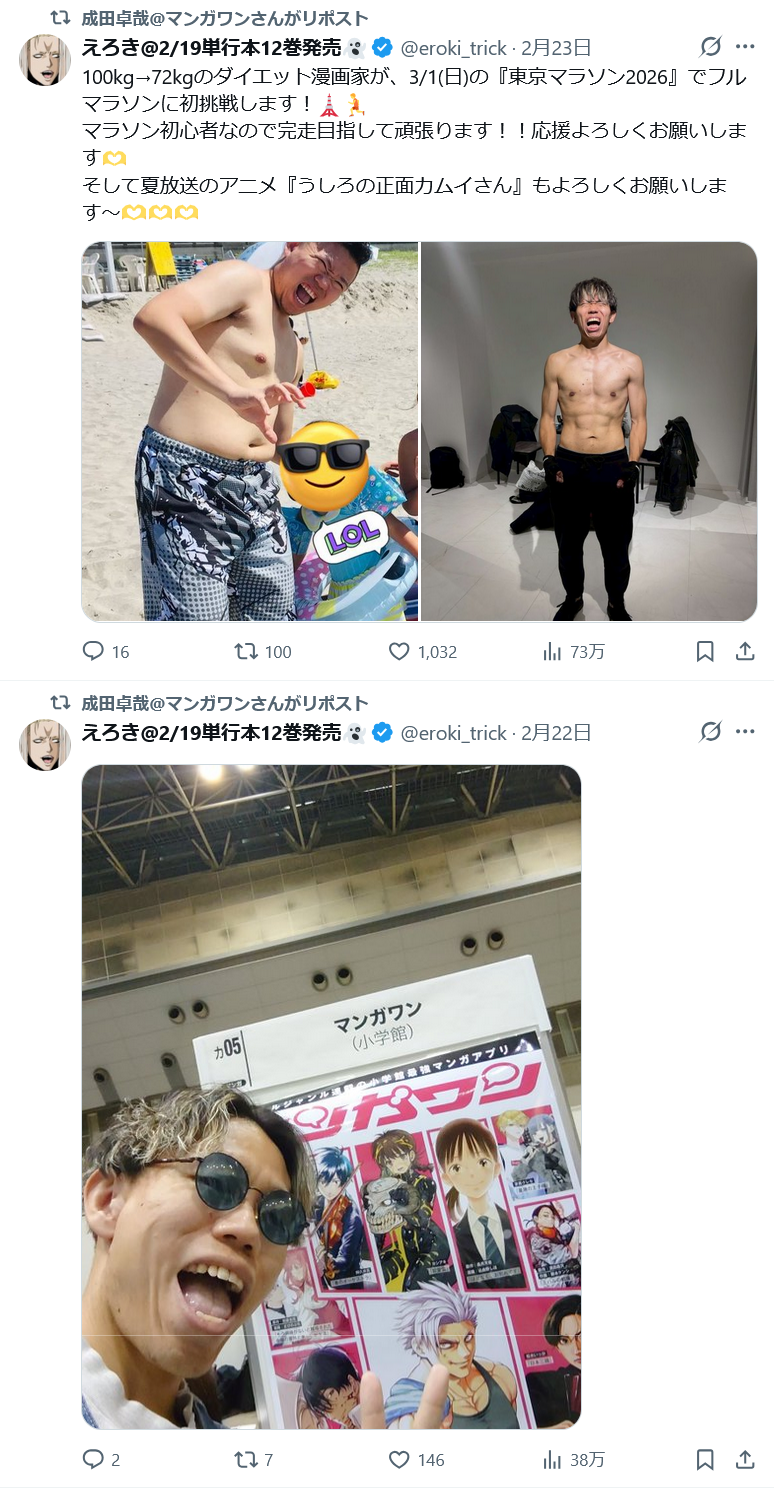The image size is (774, 1490).
Task: Open 成田卓哉@マンガワン repost label above the 2月23日 post
Action: pos(224,18)
